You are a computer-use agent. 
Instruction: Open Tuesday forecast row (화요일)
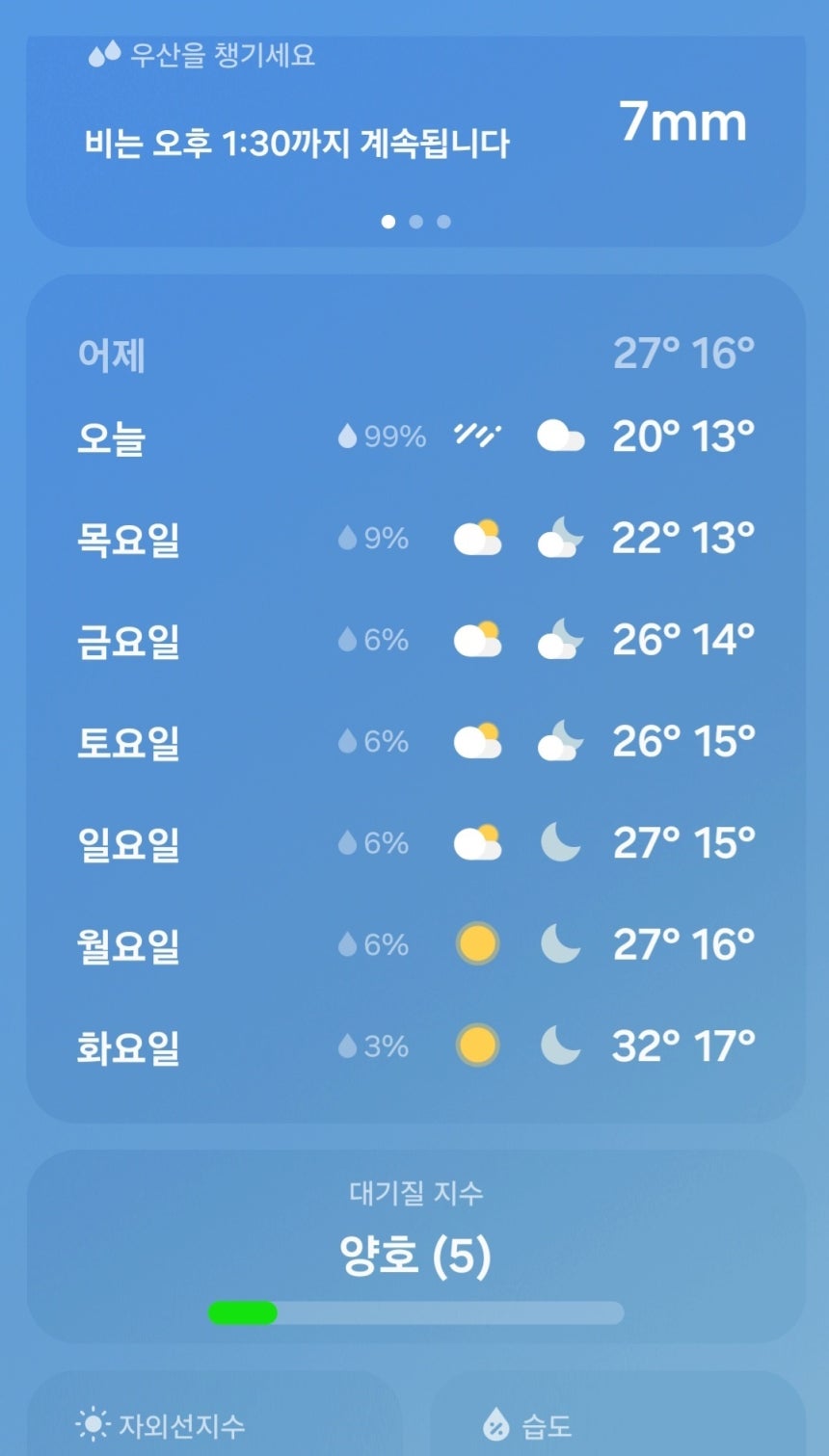point(414,1046)
